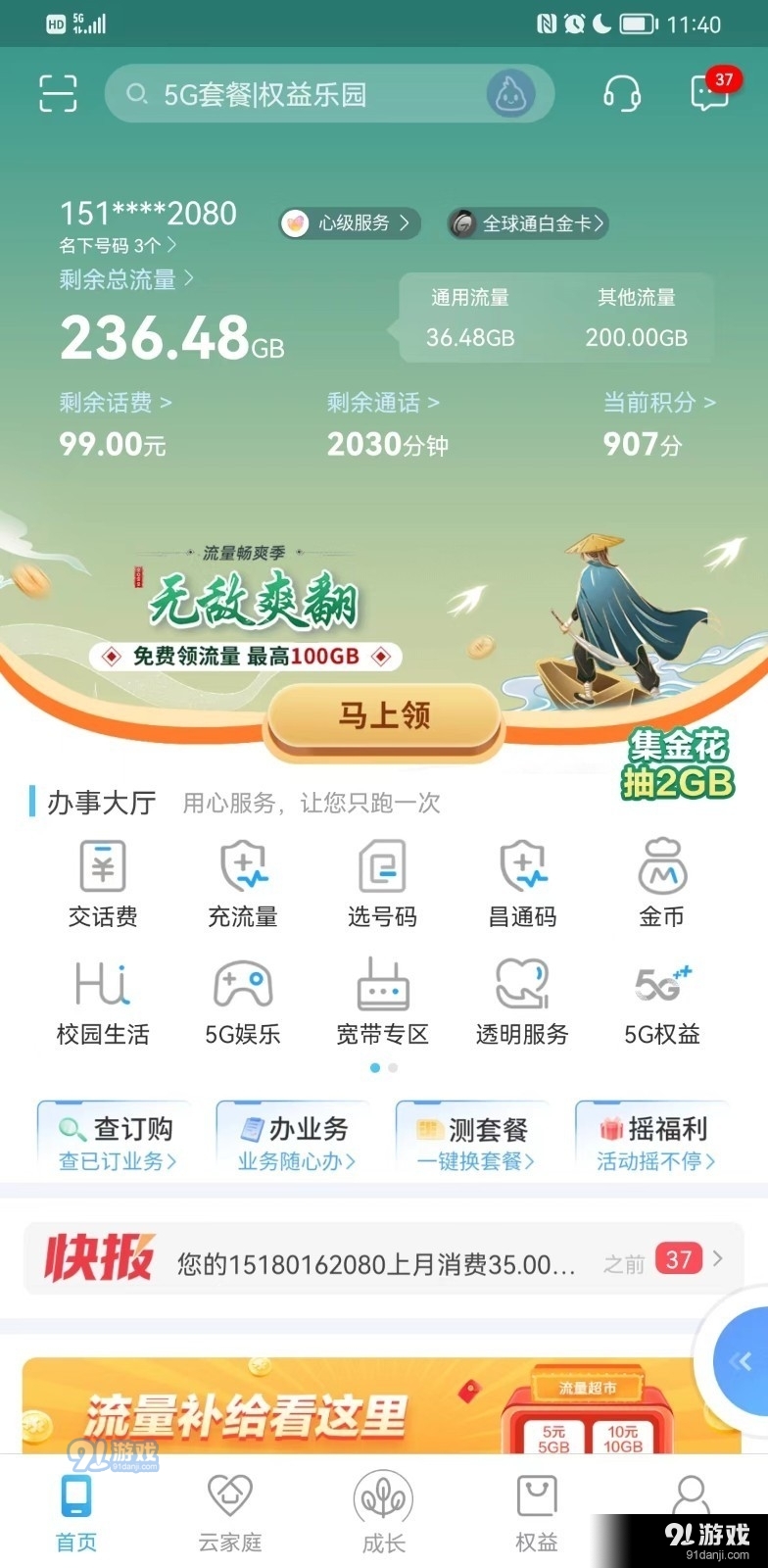Open 全球通白金卡 chip
This screenshot has height=1568, width=768.
click(x=529, y=223)
